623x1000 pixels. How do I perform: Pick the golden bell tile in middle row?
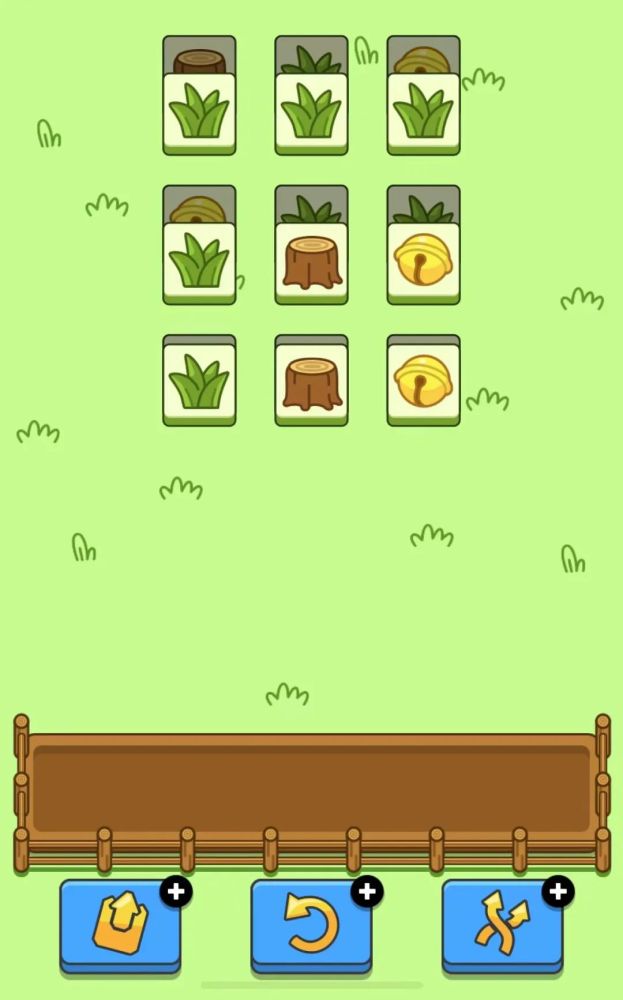[x=423, y=262]
